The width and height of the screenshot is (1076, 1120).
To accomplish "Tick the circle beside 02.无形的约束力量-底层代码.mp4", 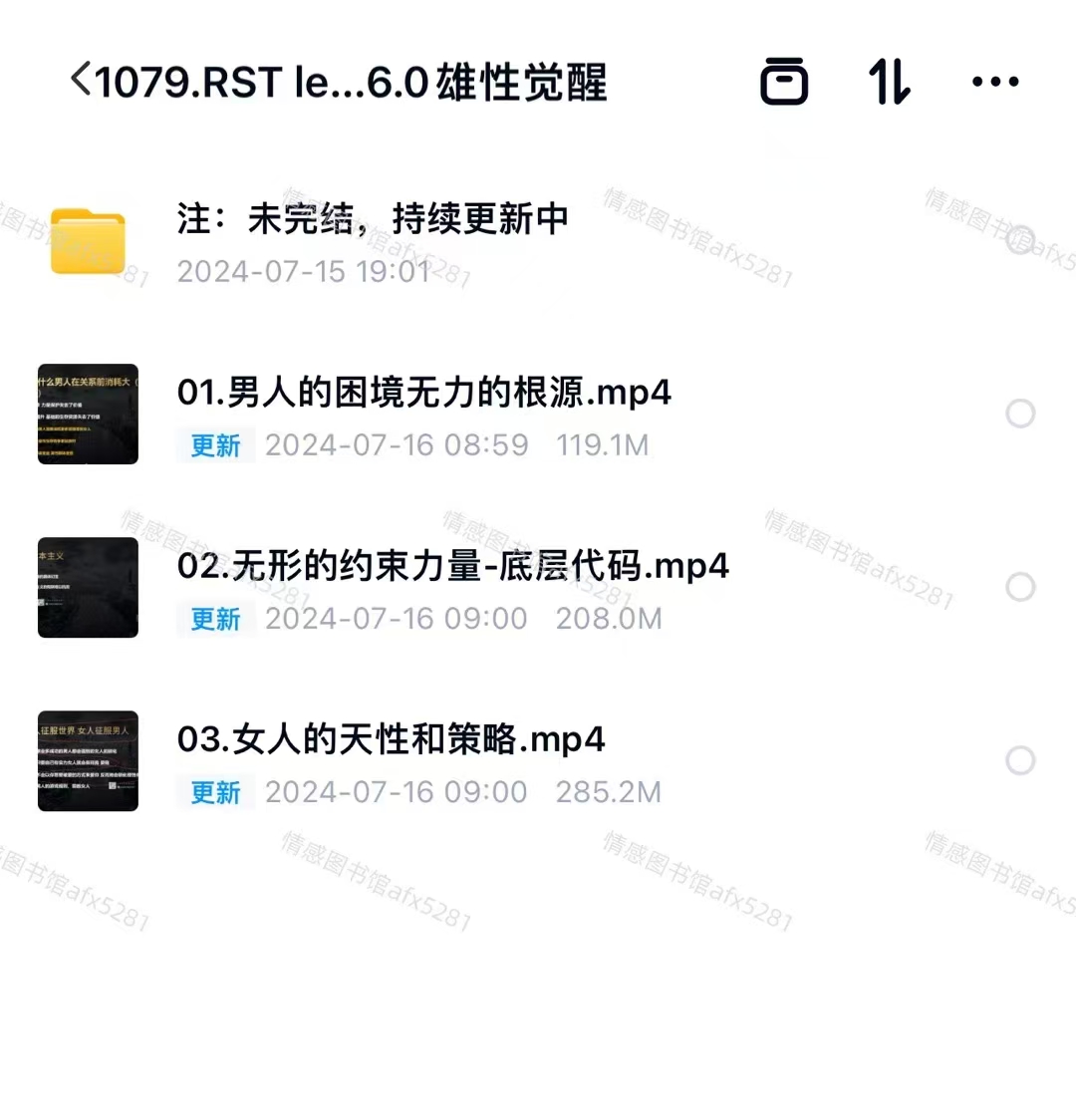I will tap(1020, 587).
